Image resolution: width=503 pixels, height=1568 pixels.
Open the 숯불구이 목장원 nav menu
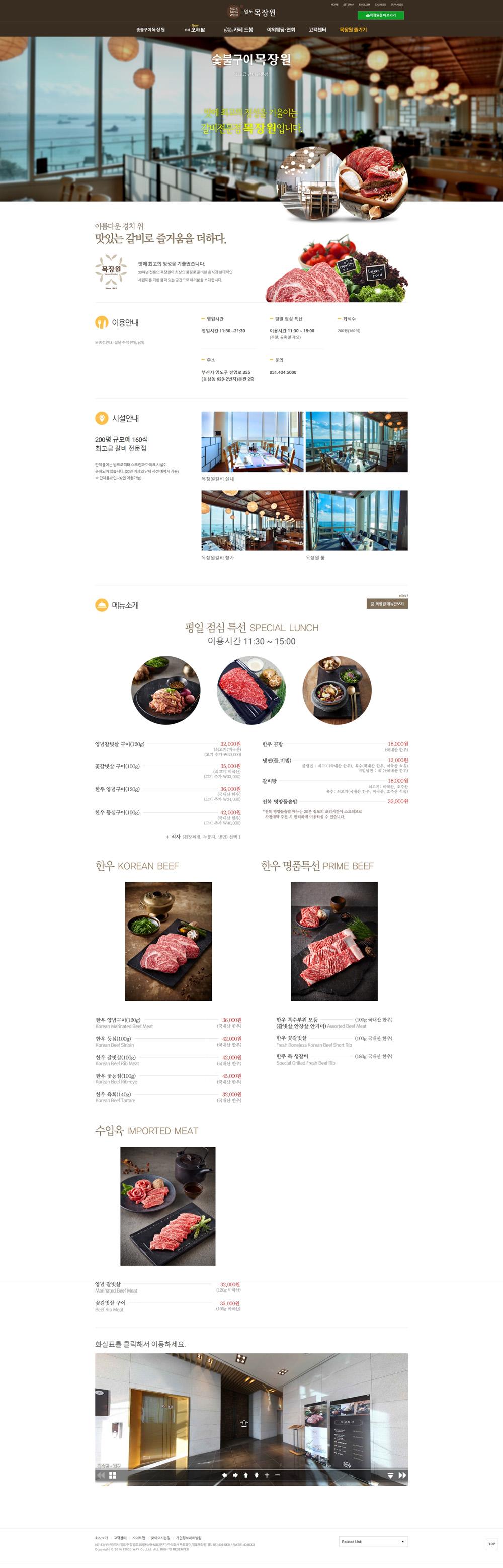[x=150, y=30]
